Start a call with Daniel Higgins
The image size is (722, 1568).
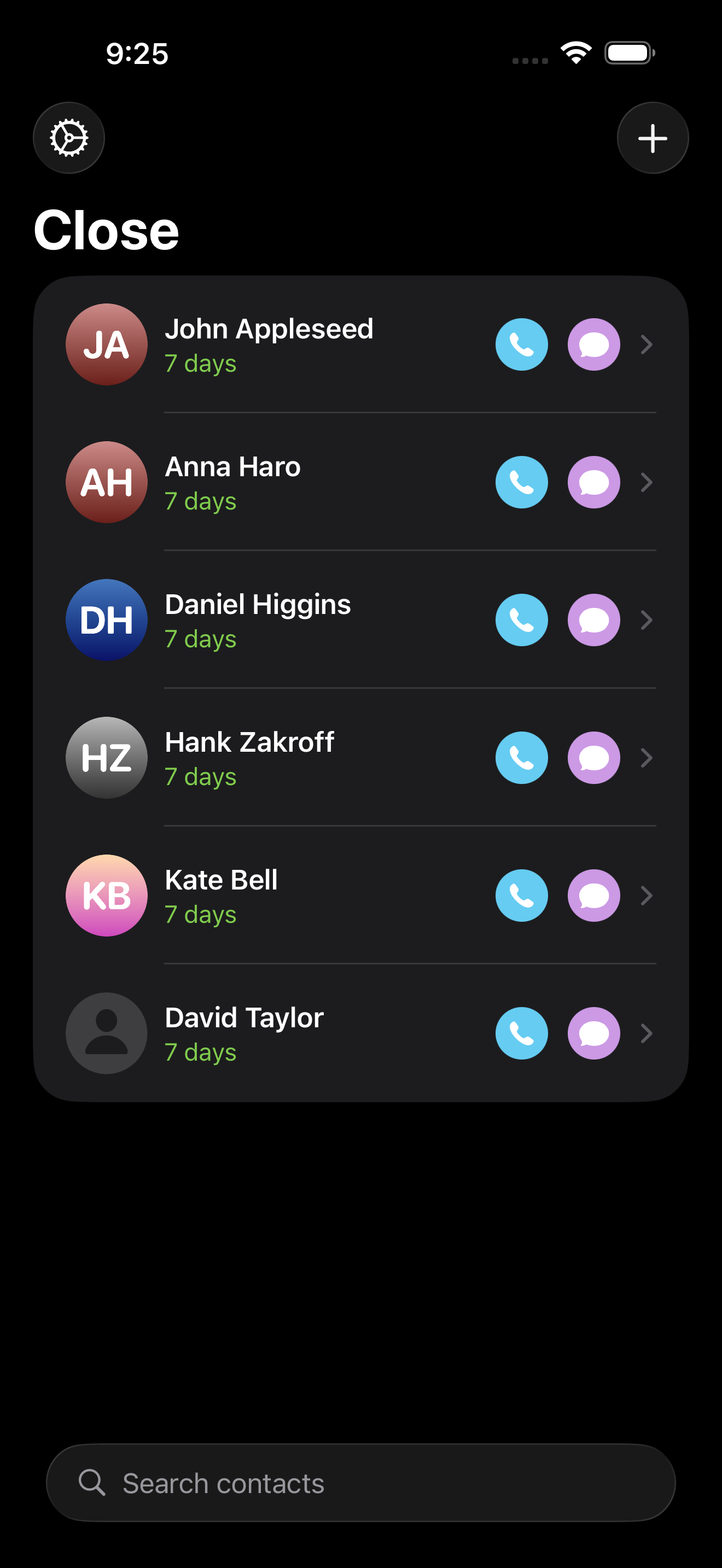pyautogui.click(x=522, y=619)
